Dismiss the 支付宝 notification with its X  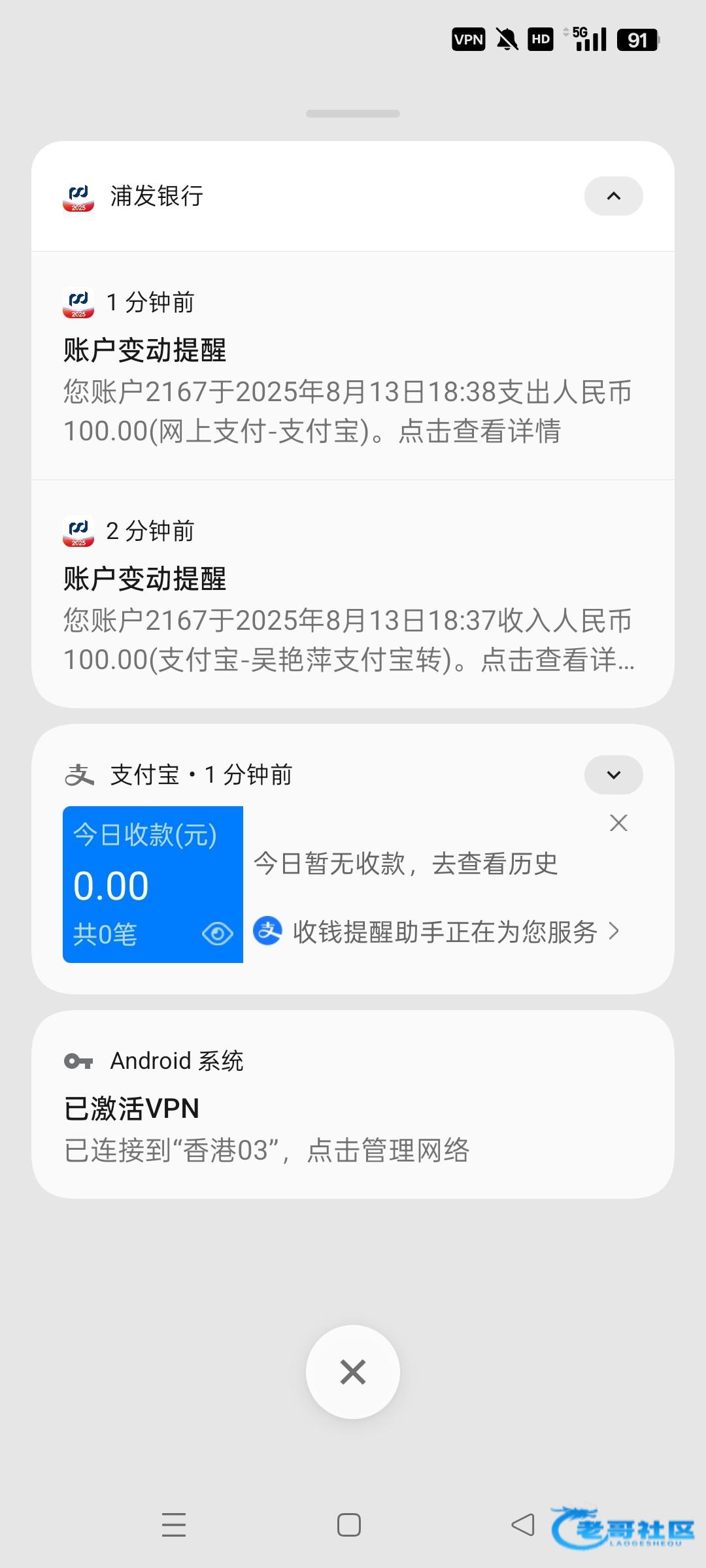(618, 823)
